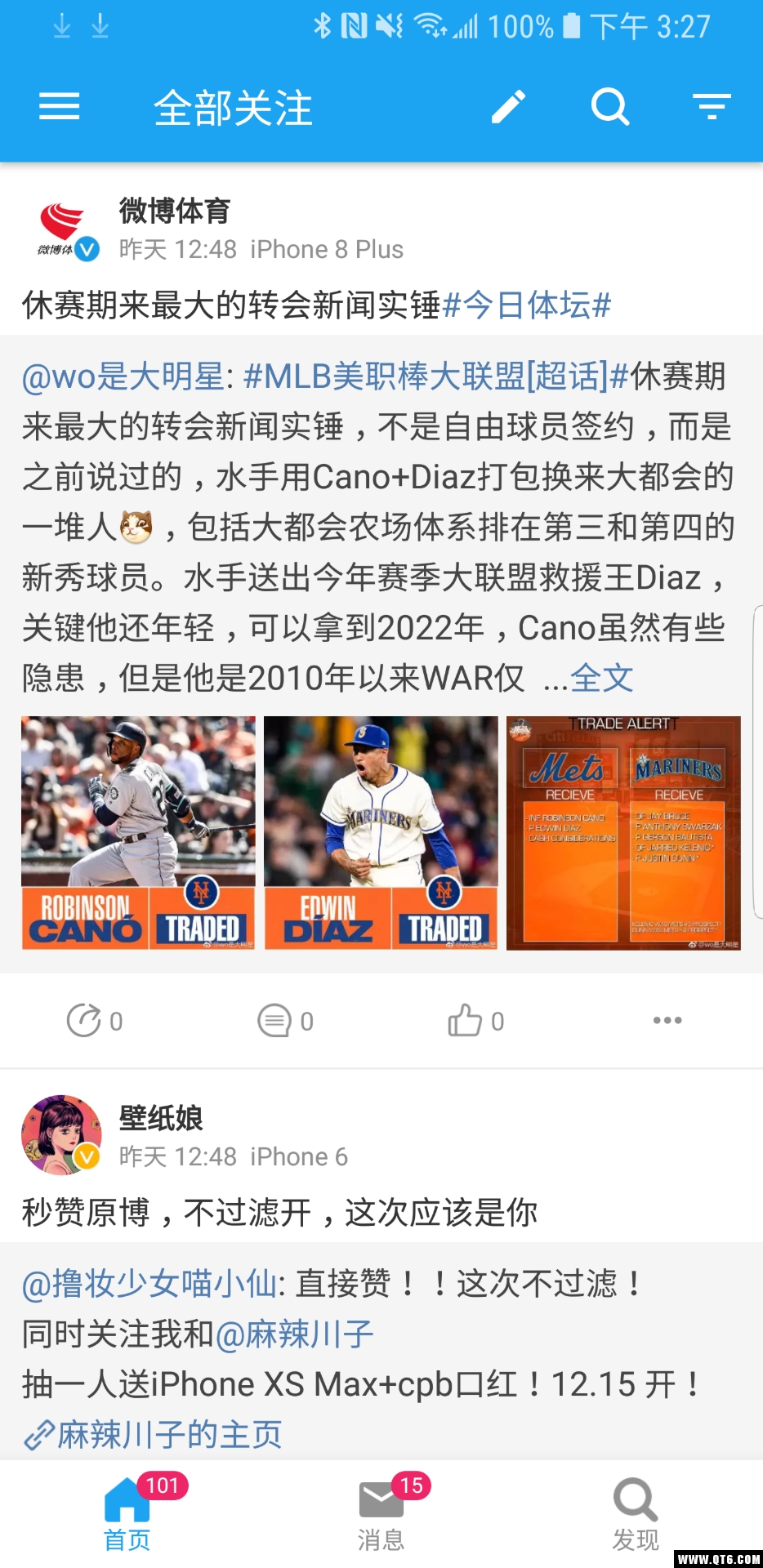Image resolution: width=763 pixels, height=1568 pixels.
Task: Like 微博体育's trade news post
Action: (466, 1020)
